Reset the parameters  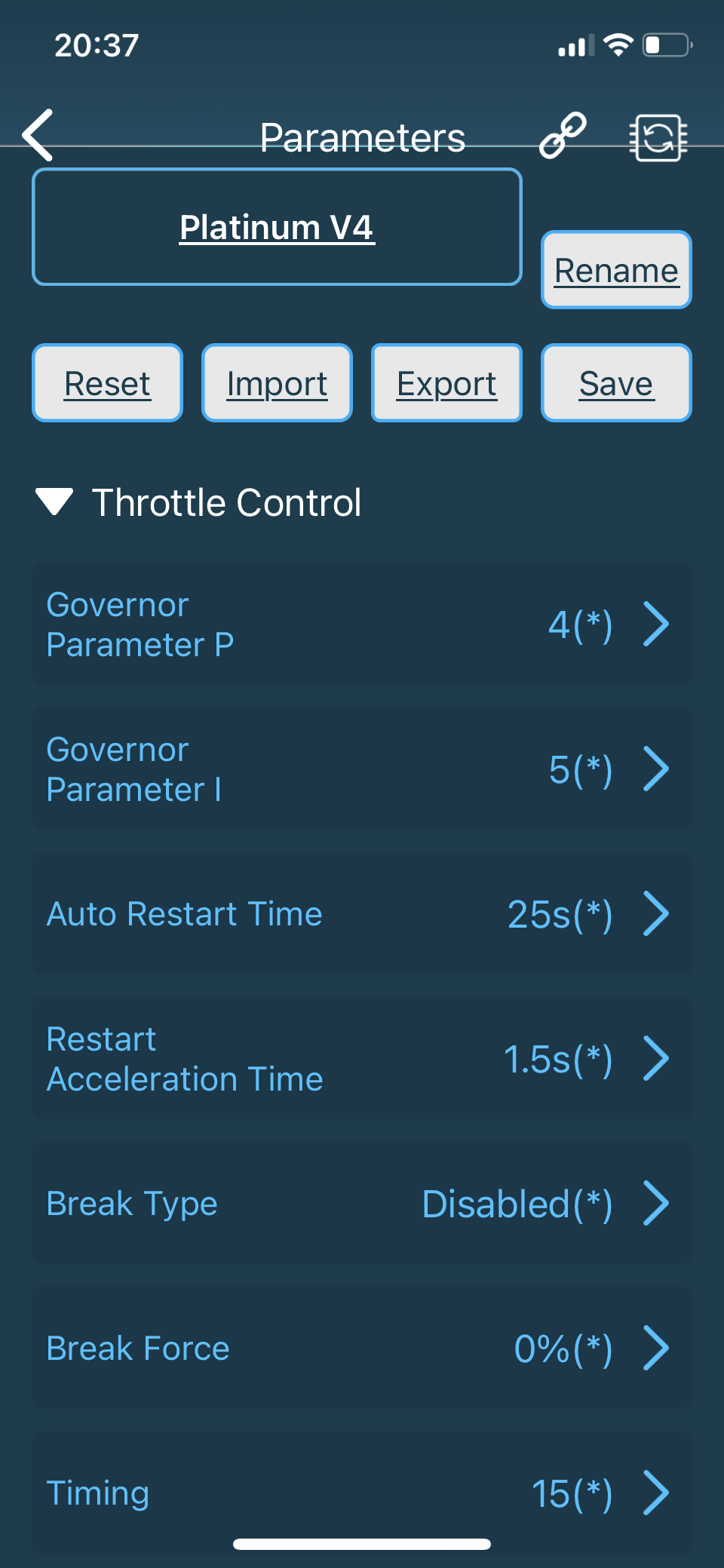point(107,383)
